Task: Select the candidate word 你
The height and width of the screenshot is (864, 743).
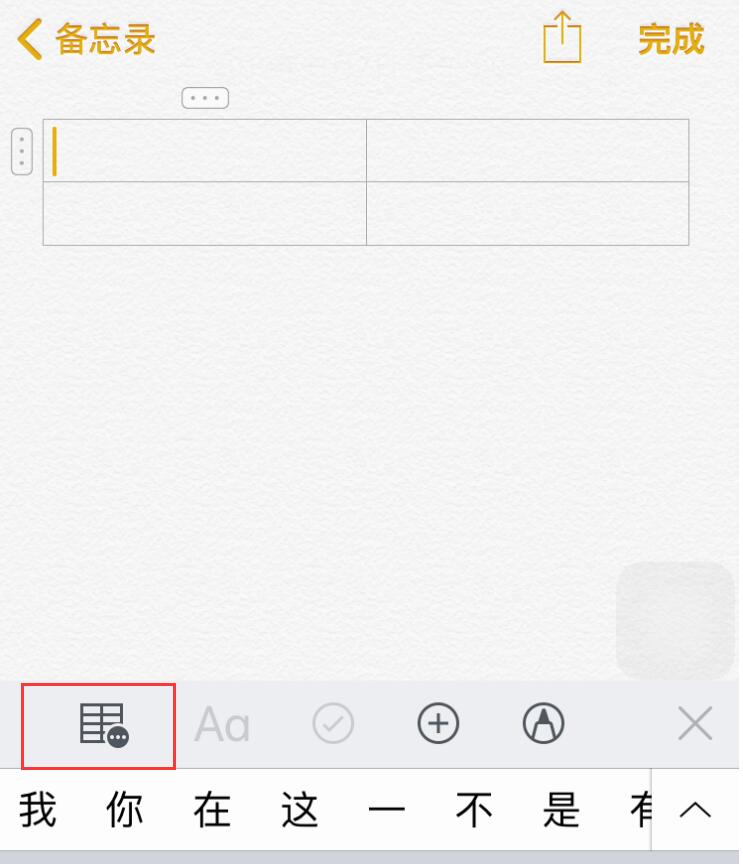Action: (123, 811)
